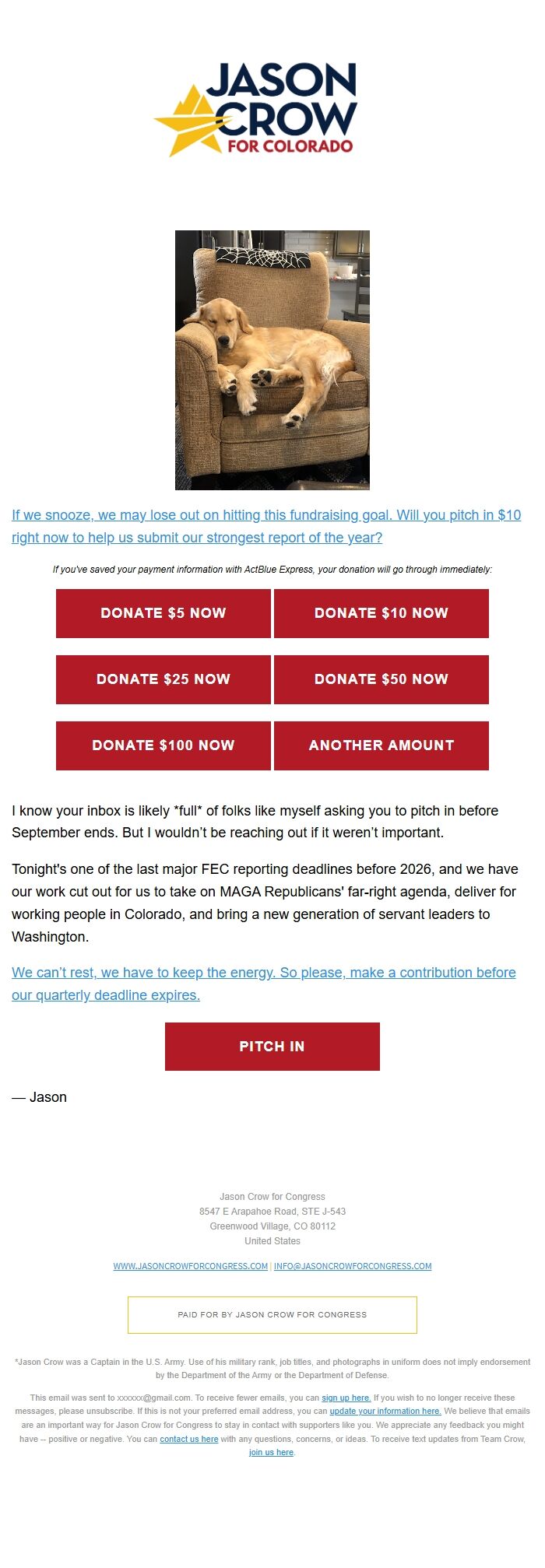Viewport: 545px width, 1568px height.
Task: Tap "update your information here" link
Action: (x=385, y=1411)
